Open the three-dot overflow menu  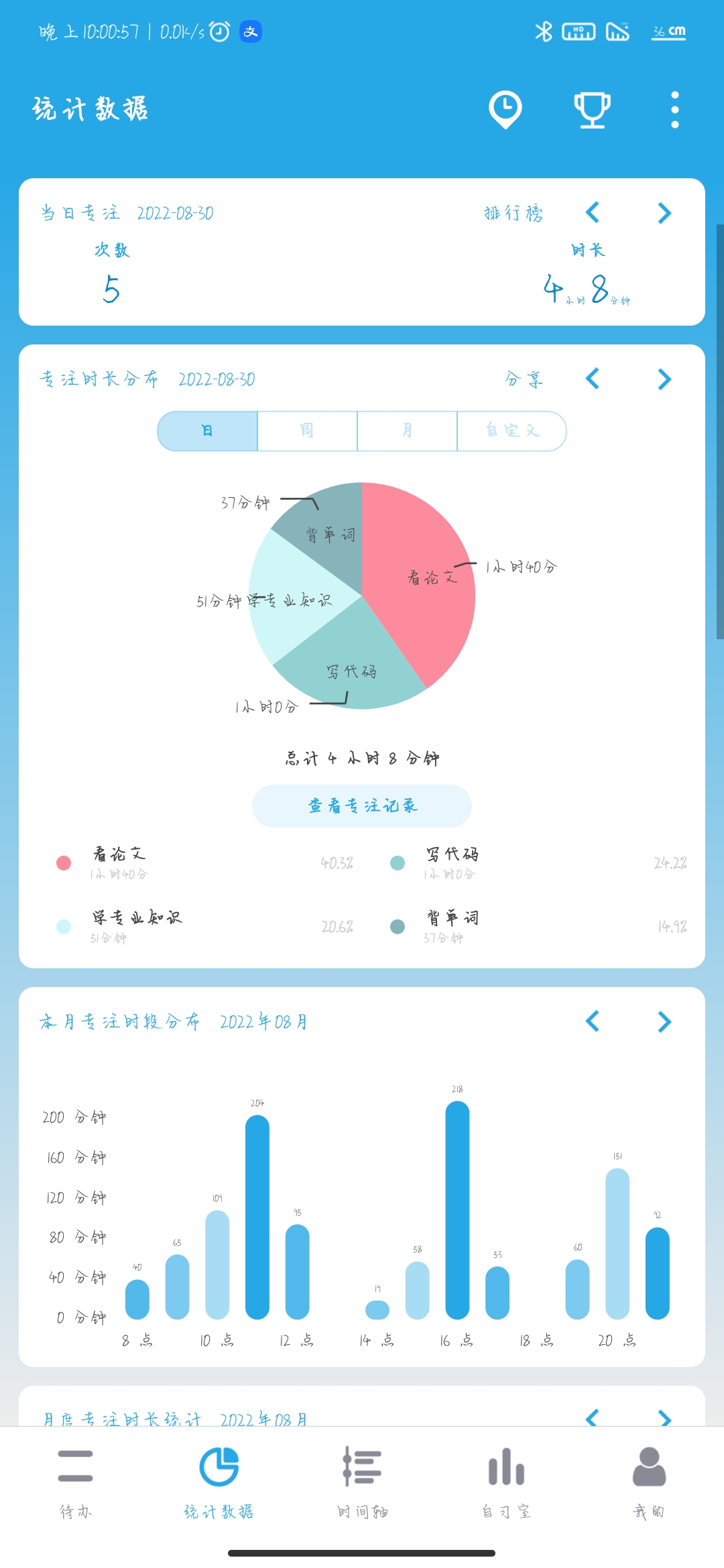[674, 109]
